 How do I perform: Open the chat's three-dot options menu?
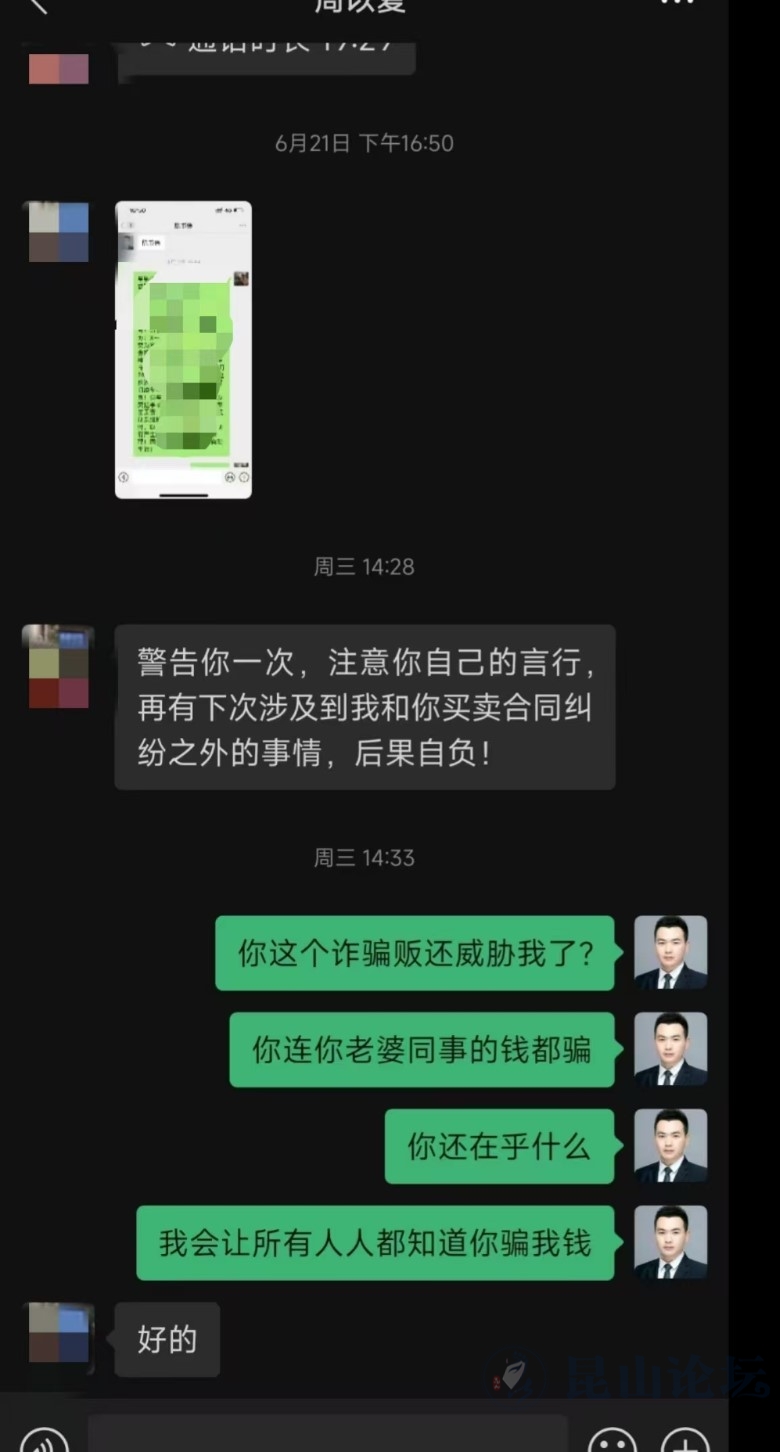[x=677, y=4]
